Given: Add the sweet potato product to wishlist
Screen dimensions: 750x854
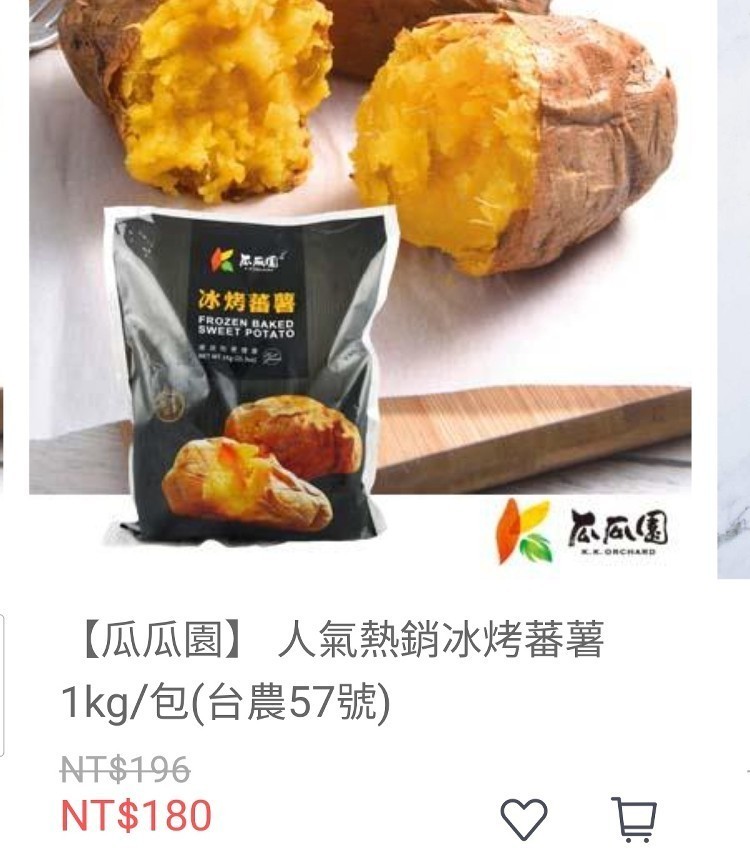Looking at the screenshot, I should click(x=523, y=819).
